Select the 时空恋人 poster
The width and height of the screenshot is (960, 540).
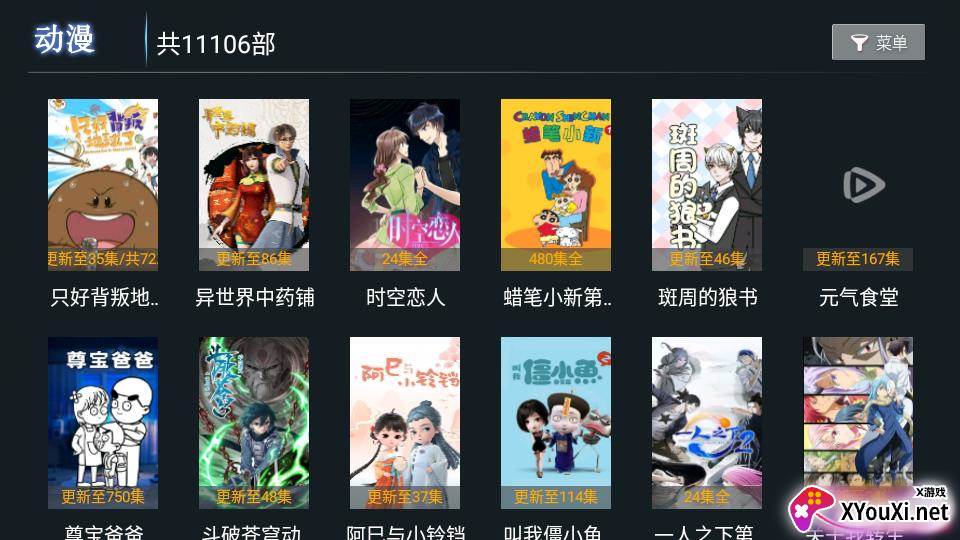405,185
